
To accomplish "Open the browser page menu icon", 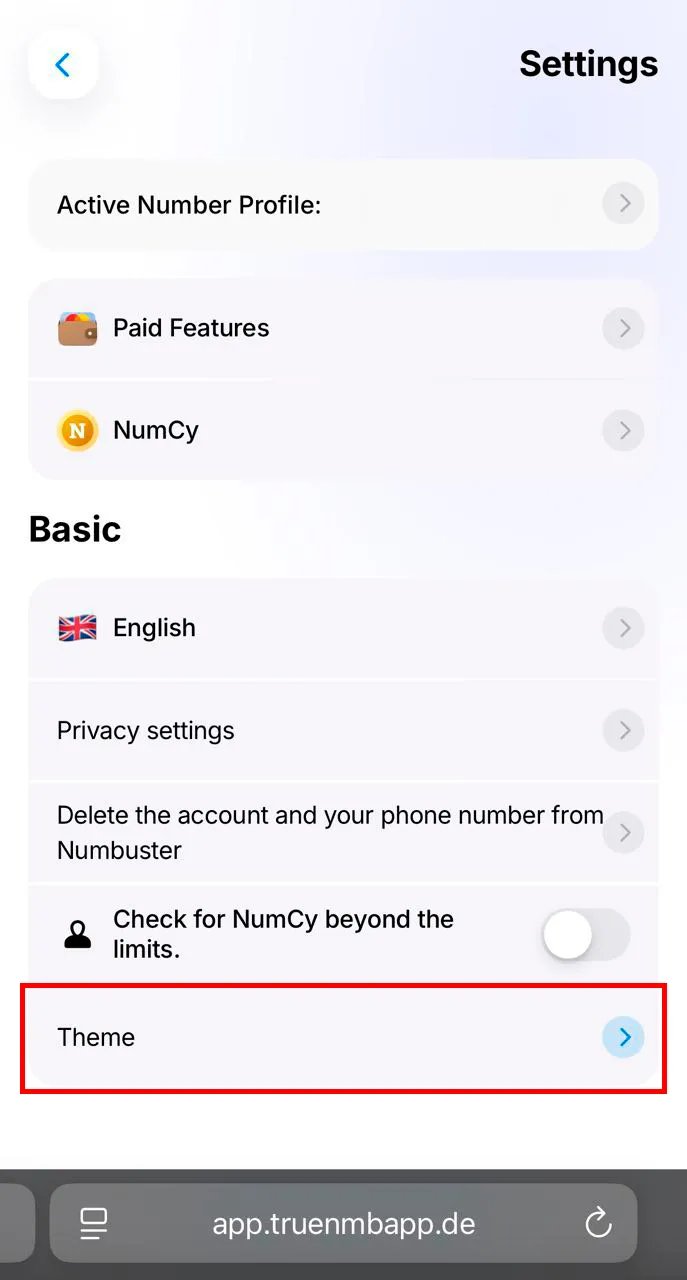I will pyautogui.click(x=94, y=1223).
